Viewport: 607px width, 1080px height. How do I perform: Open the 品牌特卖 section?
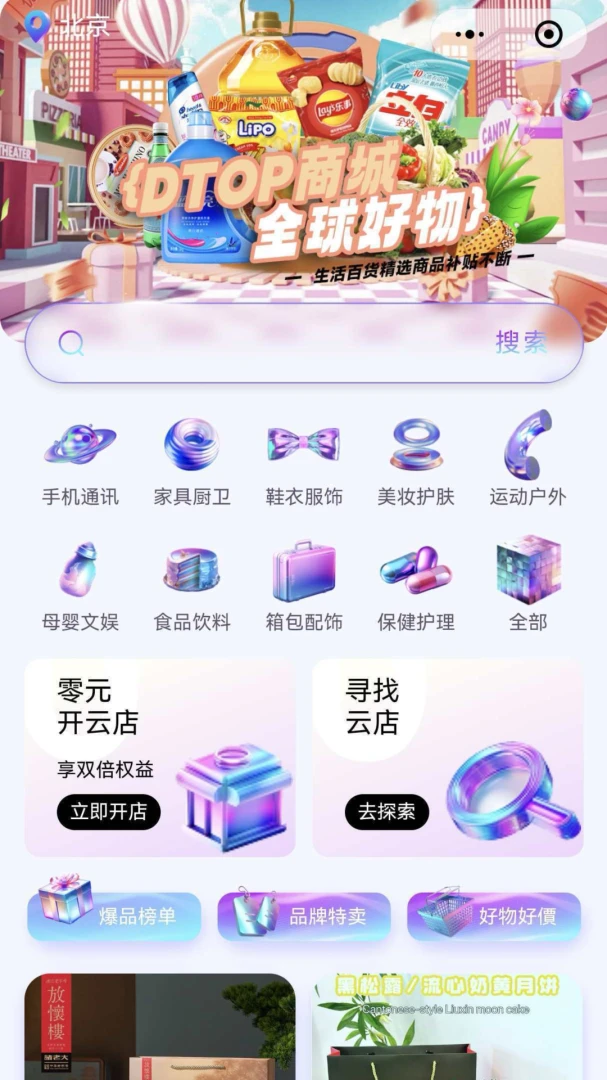click(304, 916)
